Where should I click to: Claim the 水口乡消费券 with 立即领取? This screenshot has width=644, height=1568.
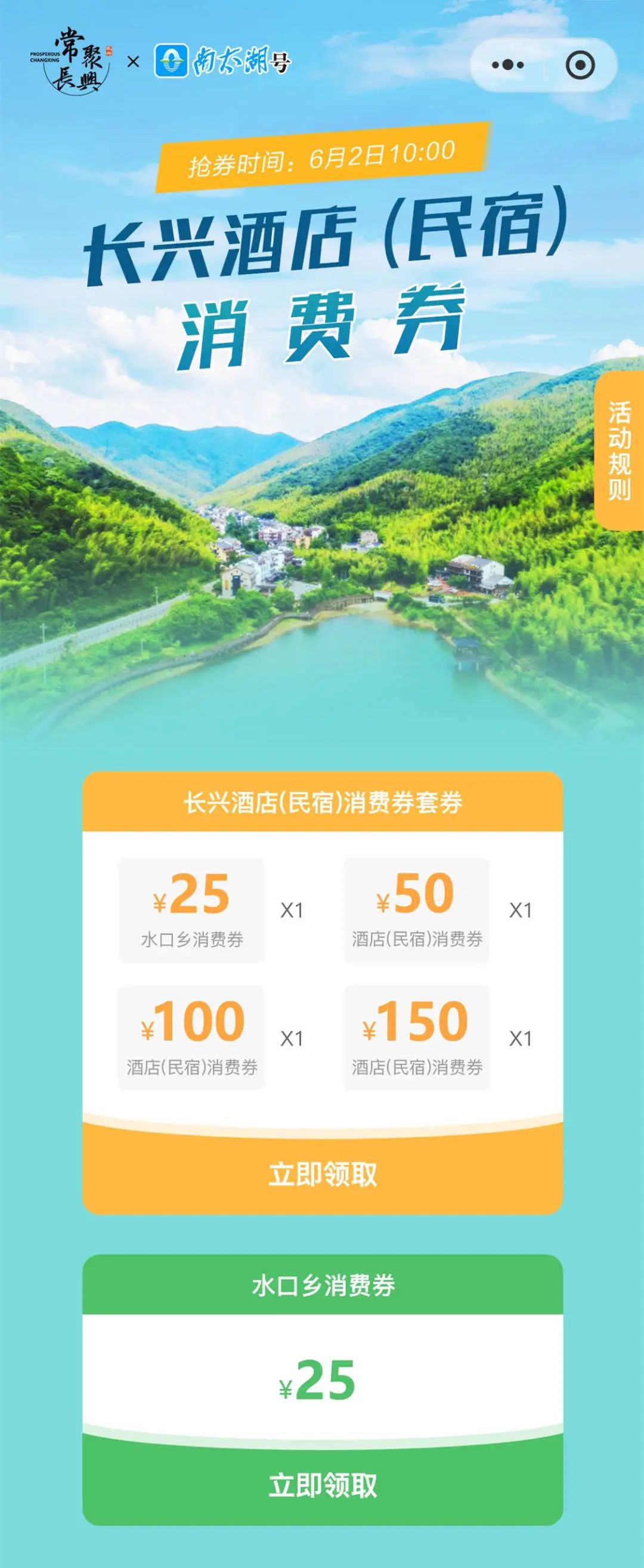[x=323, y=1485]
